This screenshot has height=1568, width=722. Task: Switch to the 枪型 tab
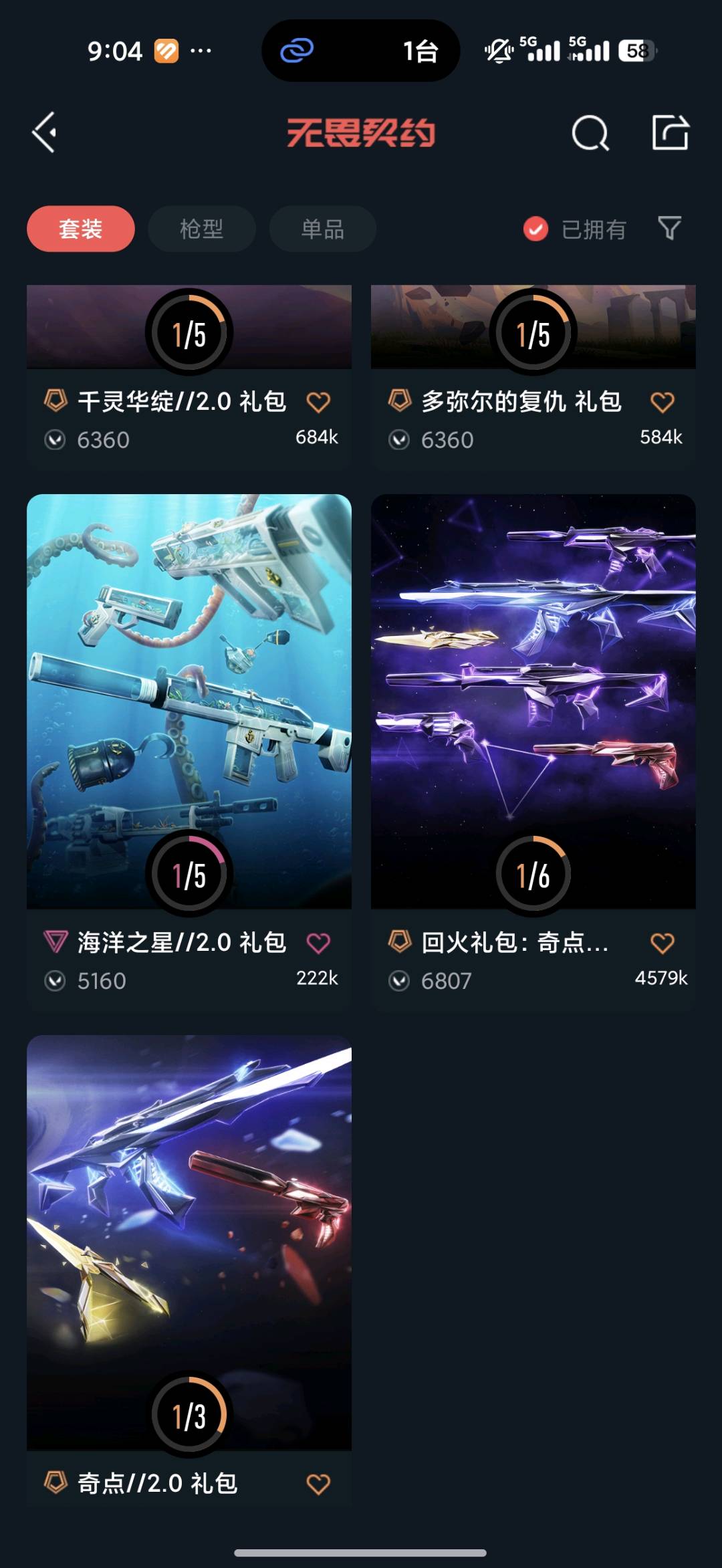click(x=201, y=229)
